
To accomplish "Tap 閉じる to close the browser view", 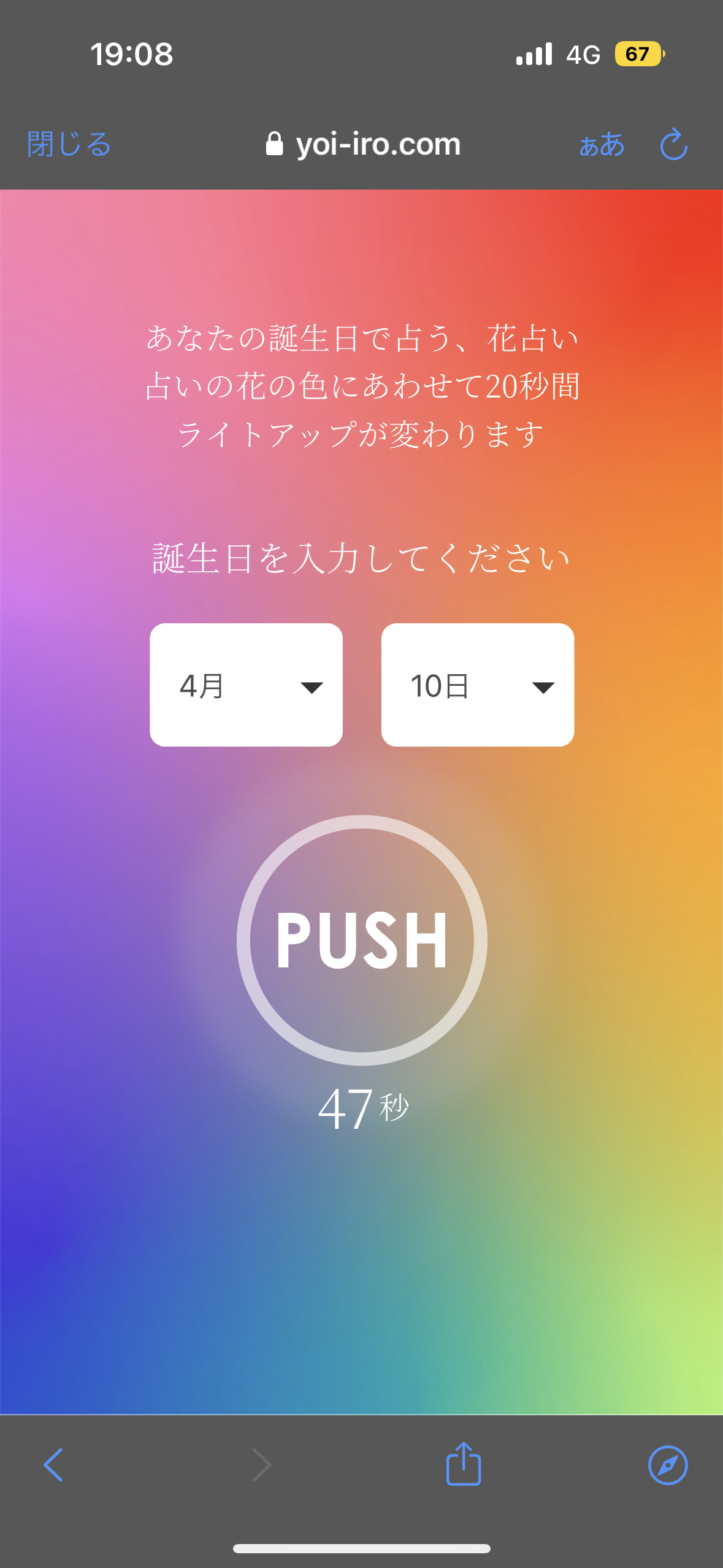I will pyautogui.click(x=69, y=145).
